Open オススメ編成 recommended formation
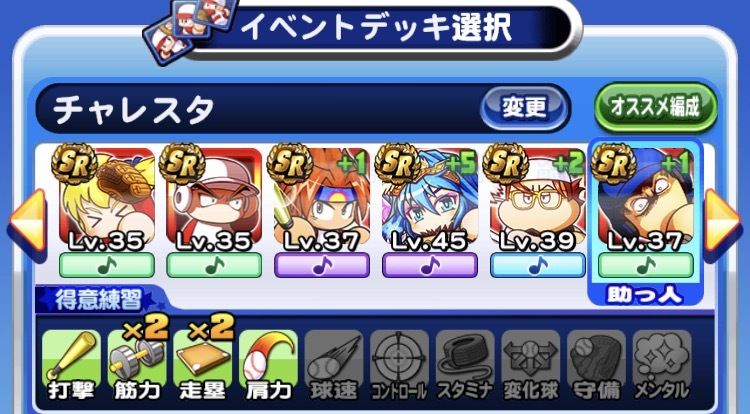This screenshot has height=414, width=750. point(656,105)
